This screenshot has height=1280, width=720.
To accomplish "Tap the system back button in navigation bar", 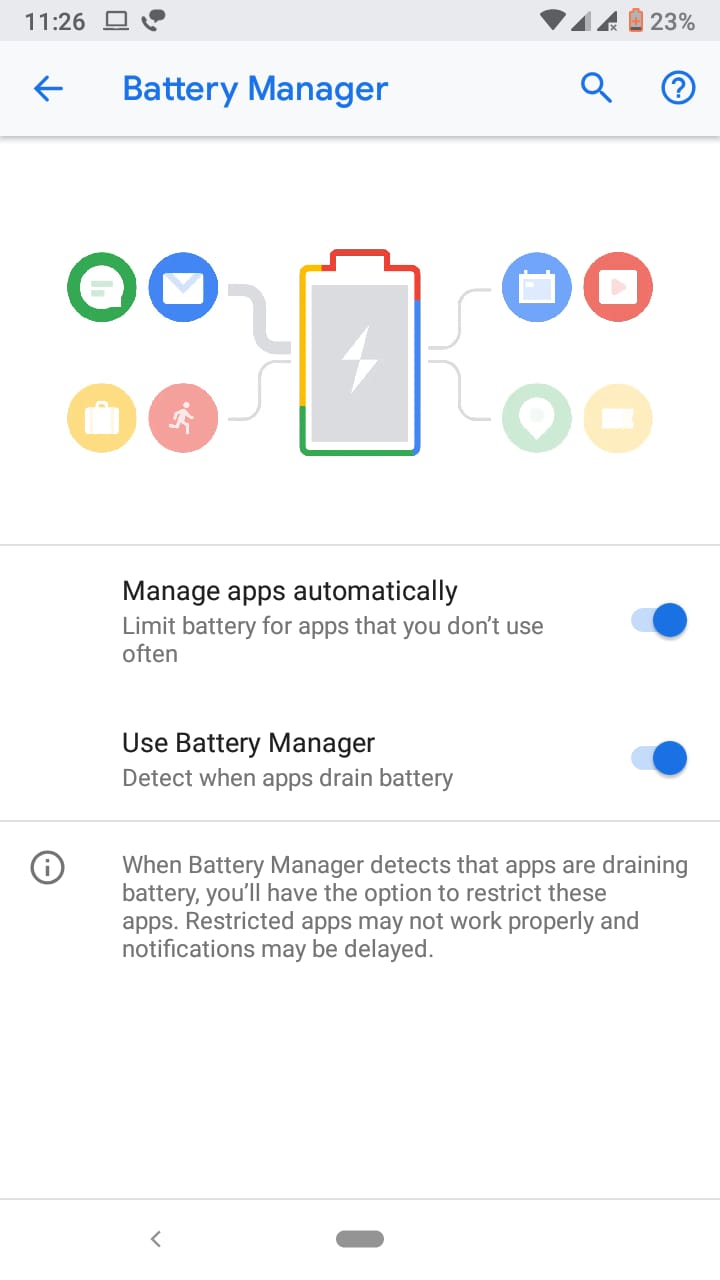I will [155, 1239].
